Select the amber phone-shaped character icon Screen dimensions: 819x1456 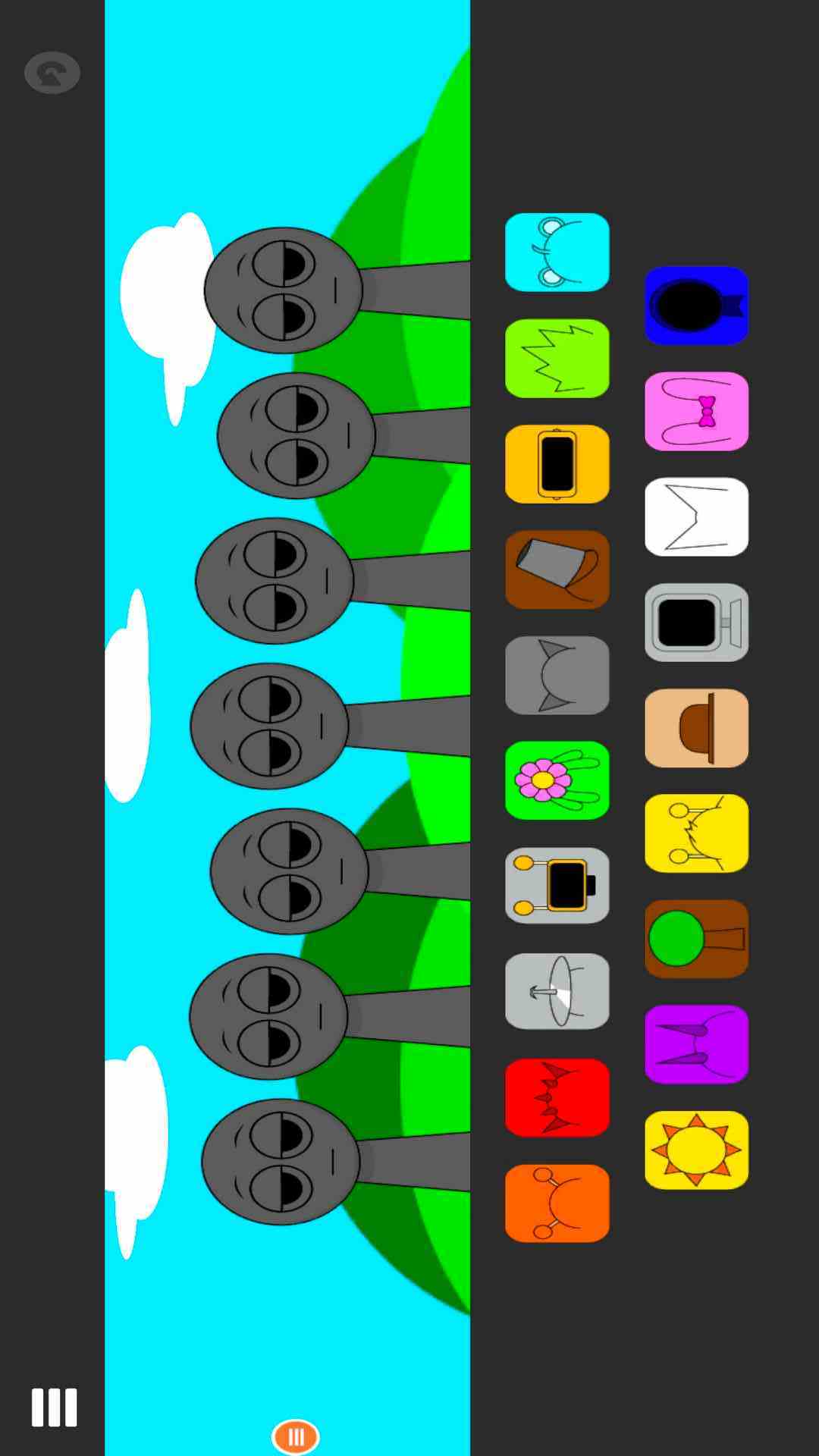557,464
